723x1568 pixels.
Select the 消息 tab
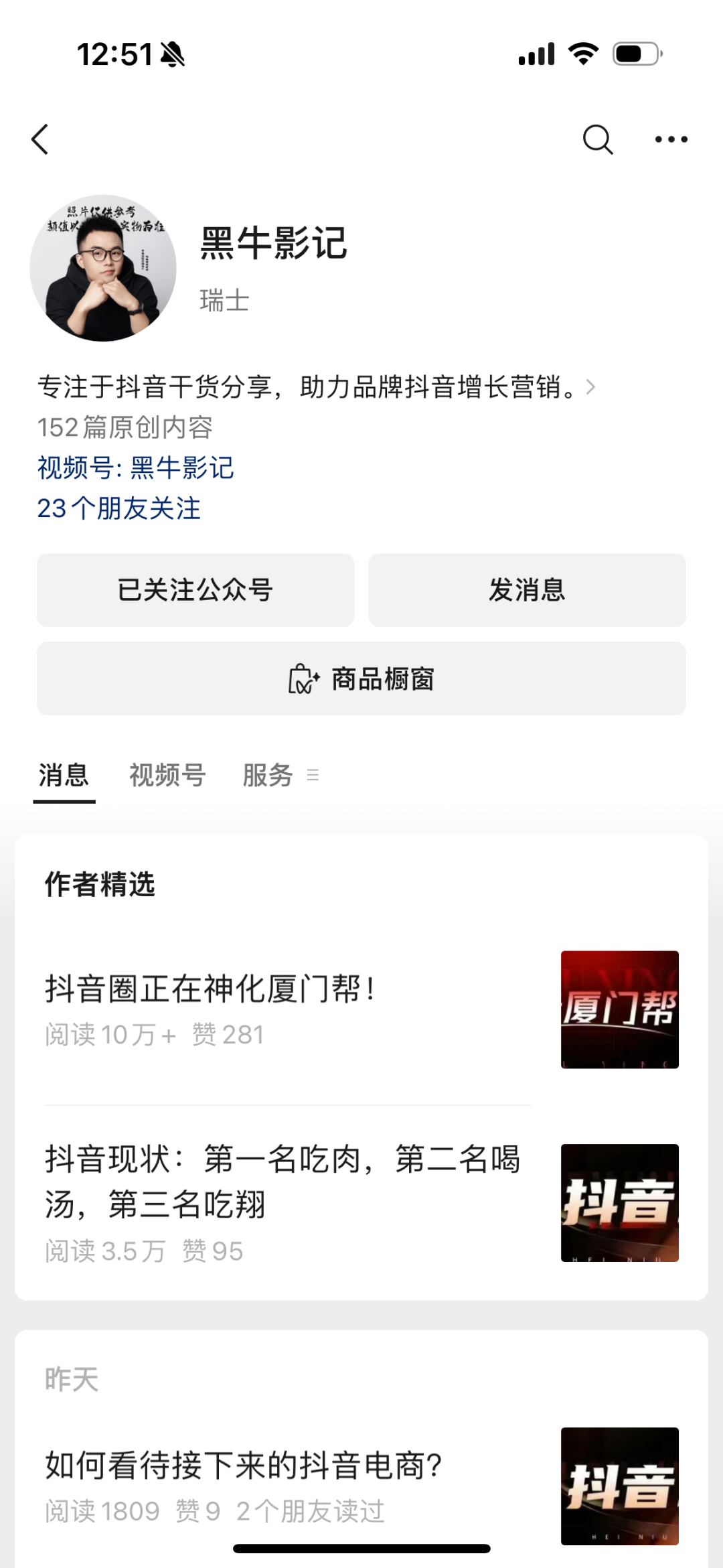click(x=64, y=775)
